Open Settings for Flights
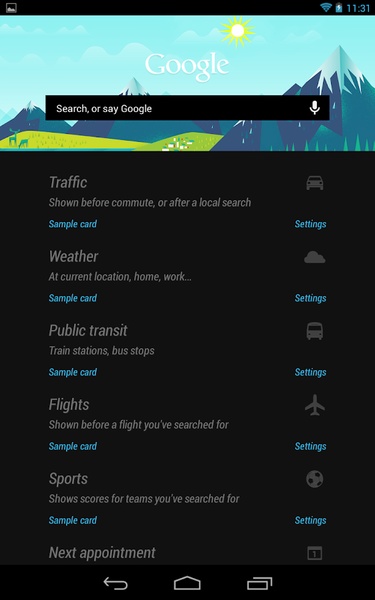The width and height of the screenshot is (375, 600). pyautogui.click(x=310, y=446)
